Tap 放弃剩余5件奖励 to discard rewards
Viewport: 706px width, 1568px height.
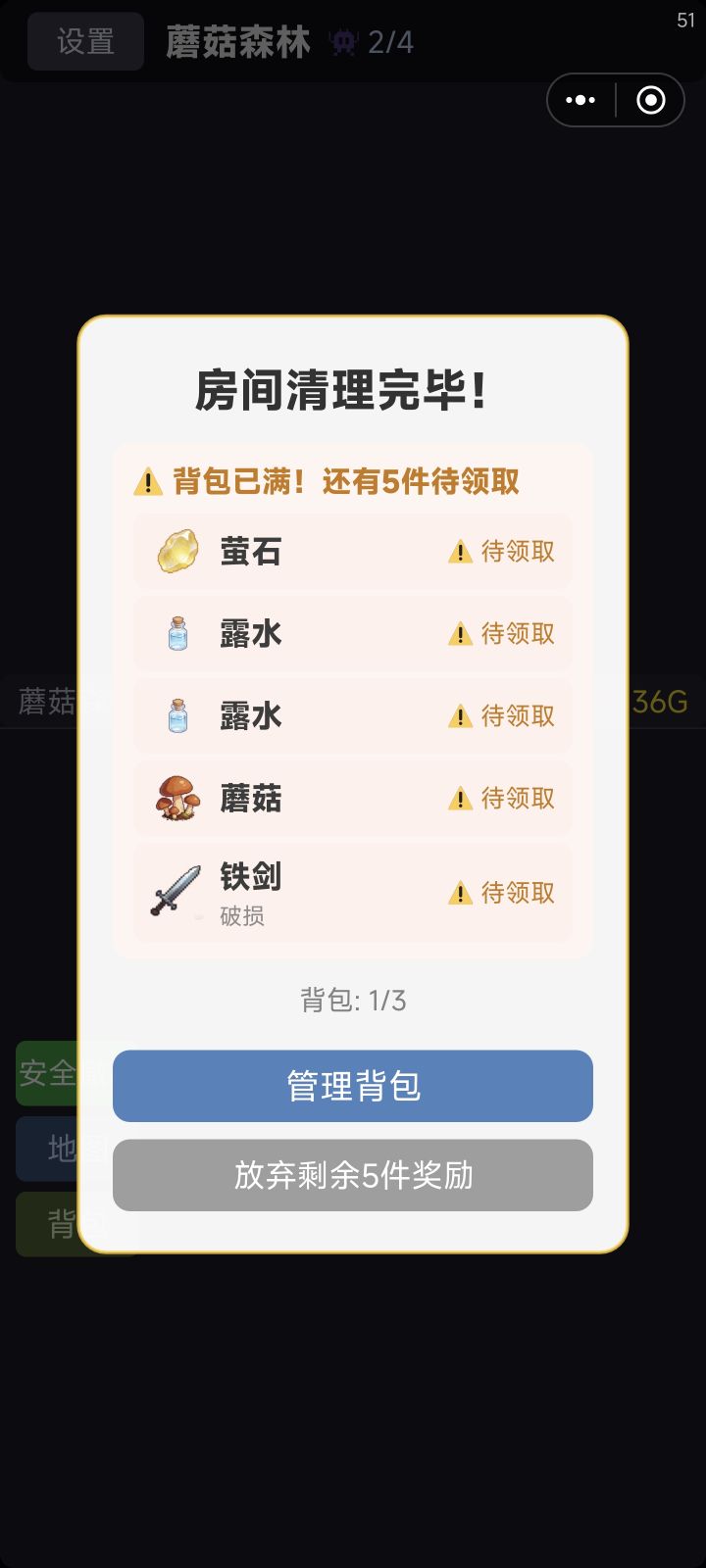(352, 1175)
